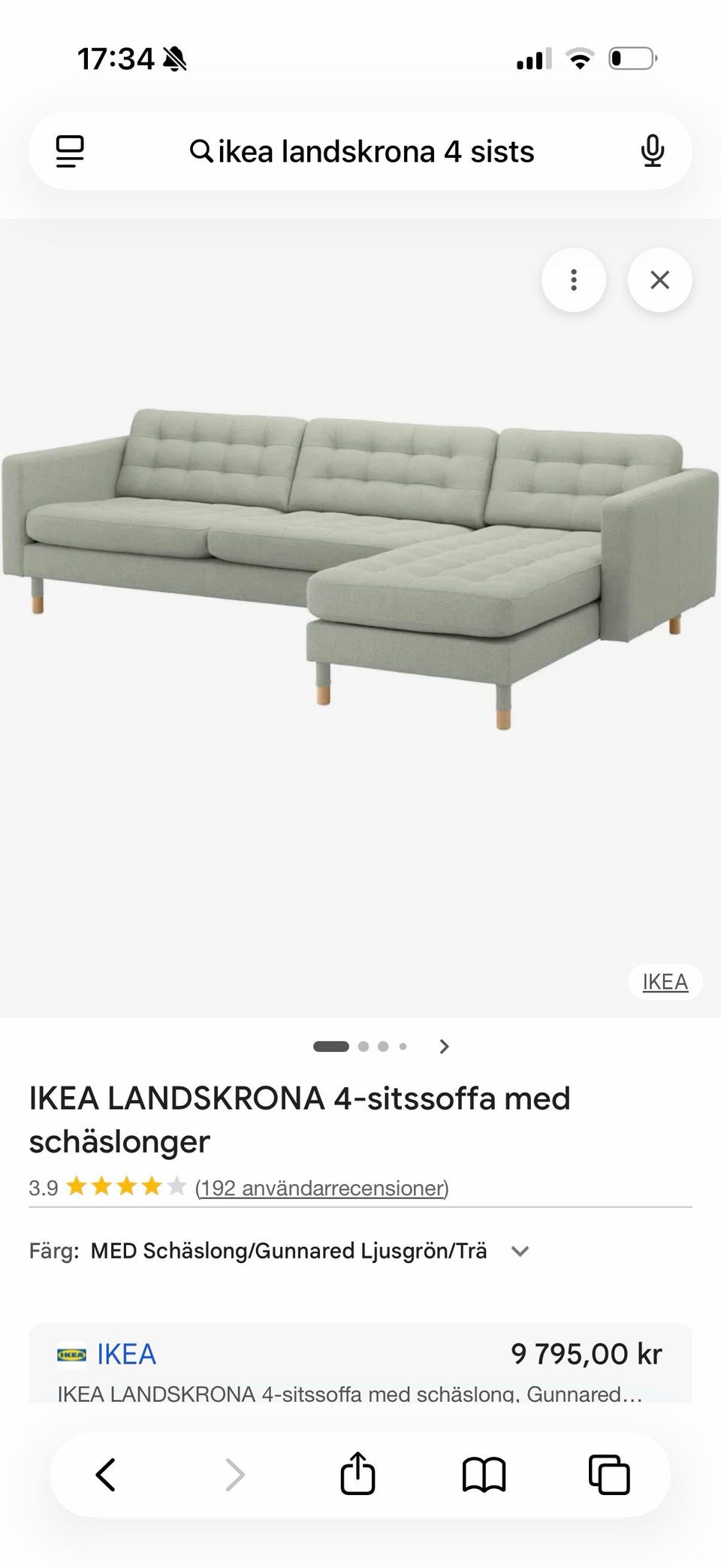The image size is (721, 1568).
Task: Go back to the previous page
Action: [106, 1474]
